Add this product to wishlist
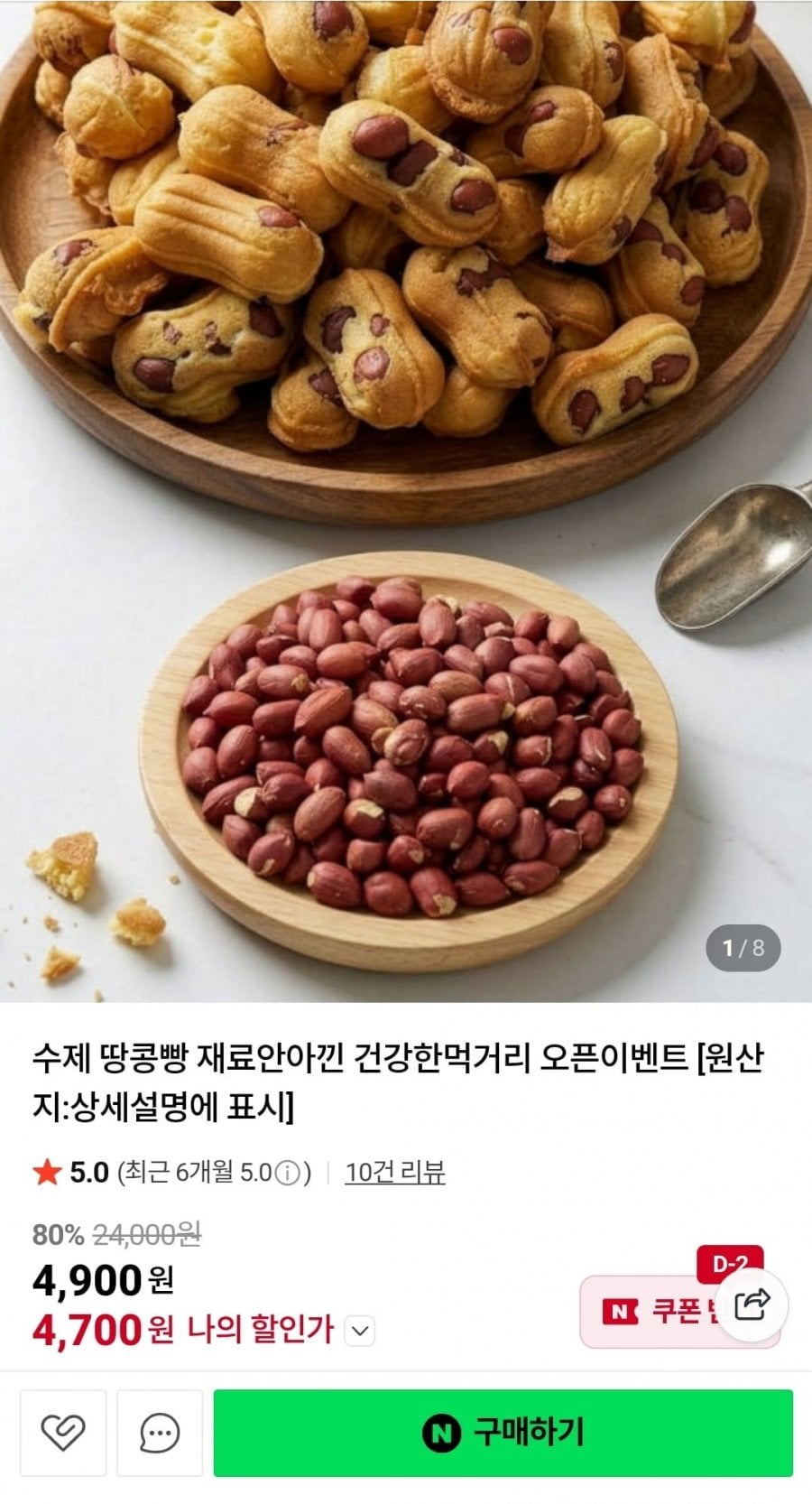This screenshot has width=812, height=1504. coord(63,1433)
